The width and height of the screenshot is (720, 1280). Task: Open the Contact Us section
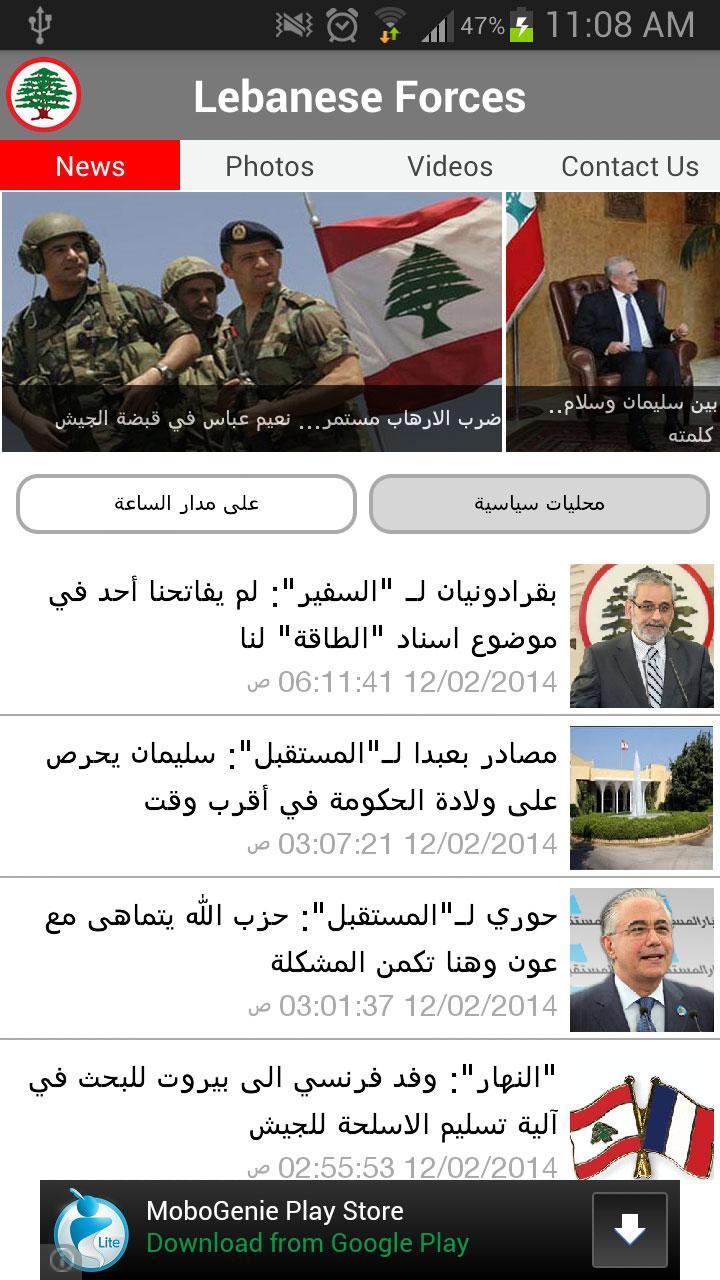[x=629, y=166]
